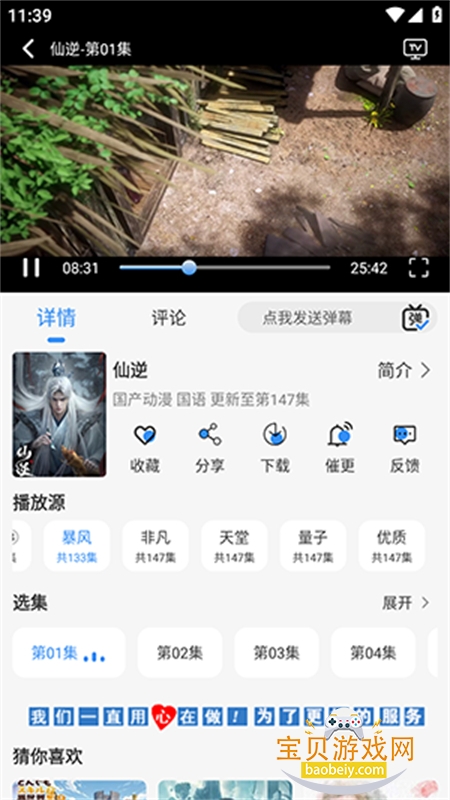The width and height of the screenshot is (450, 800).
Task: Expand the episode list with 展开
Action: [x=406, y=603]
